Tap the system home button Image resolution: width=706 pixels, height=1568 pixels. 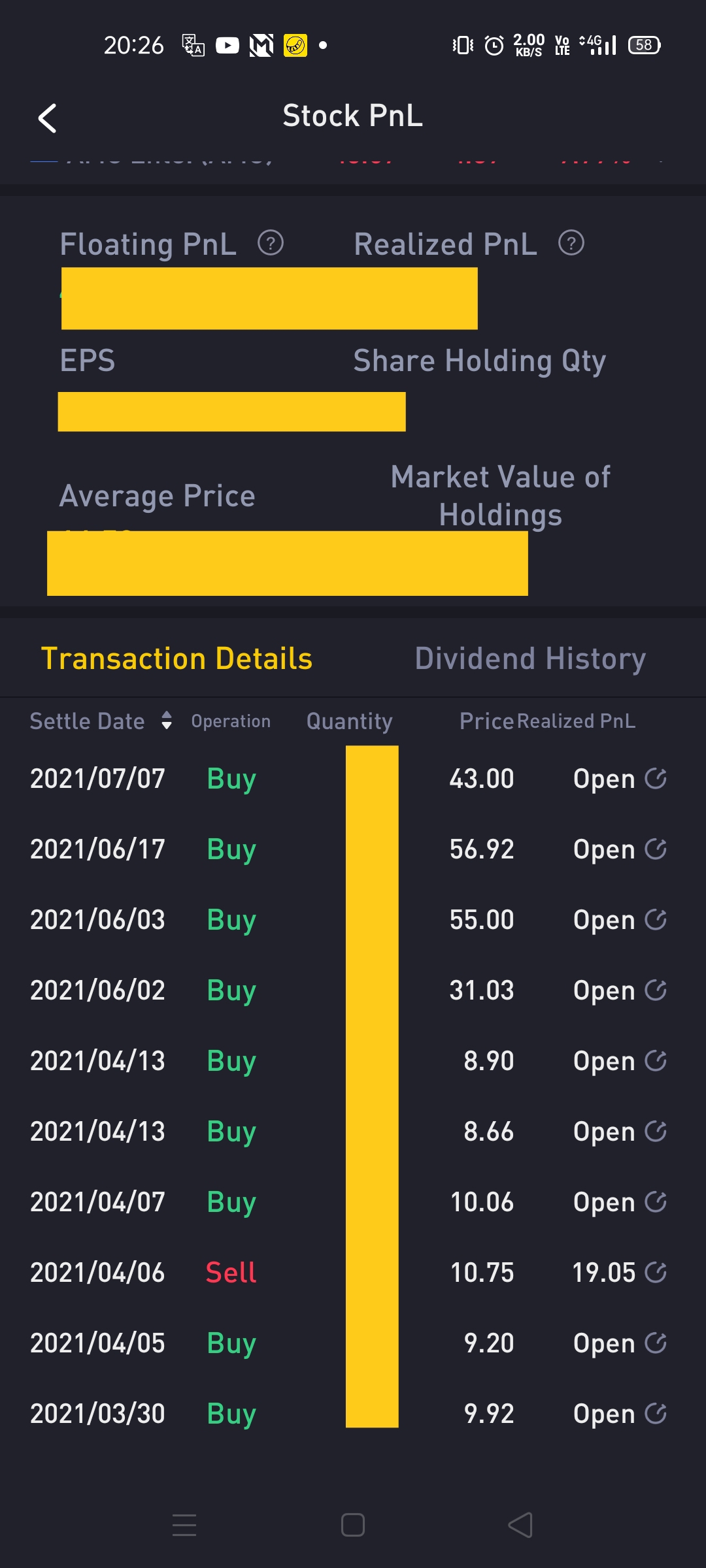tap(353, 1525)
